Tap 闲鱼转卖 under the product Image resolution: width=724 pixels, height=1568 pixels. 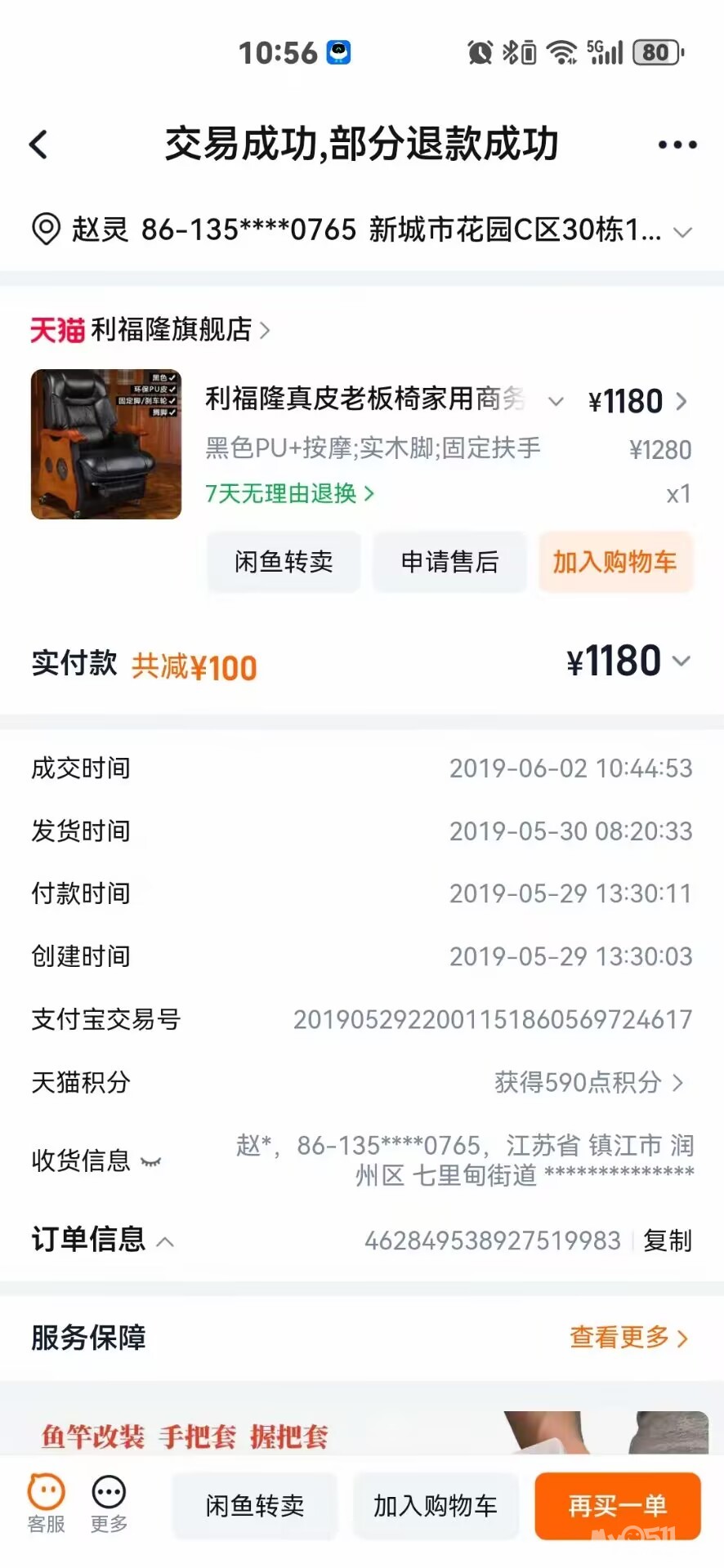[x=284, y=562]
